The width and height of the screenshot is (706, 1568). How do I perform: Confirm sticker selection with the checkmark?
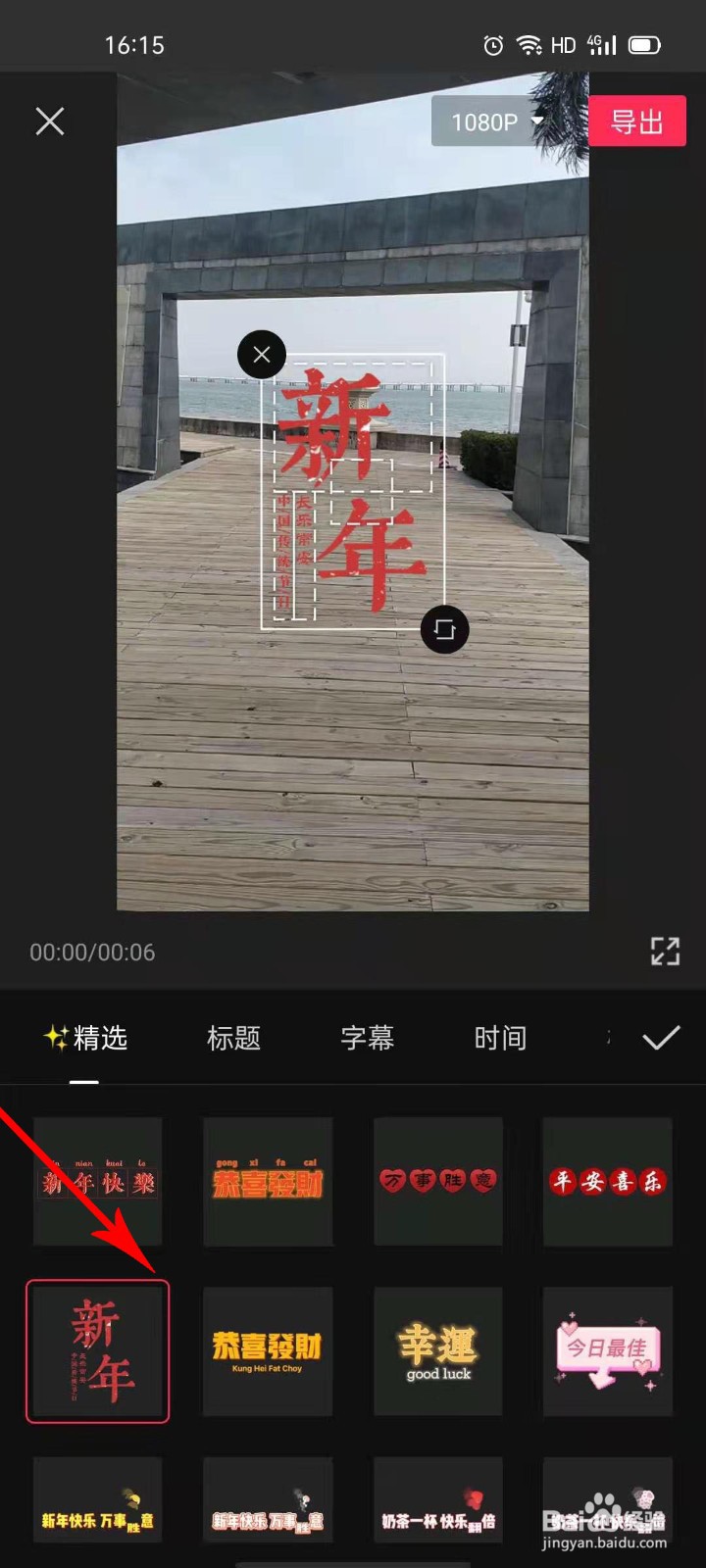tap(661, 1037)
